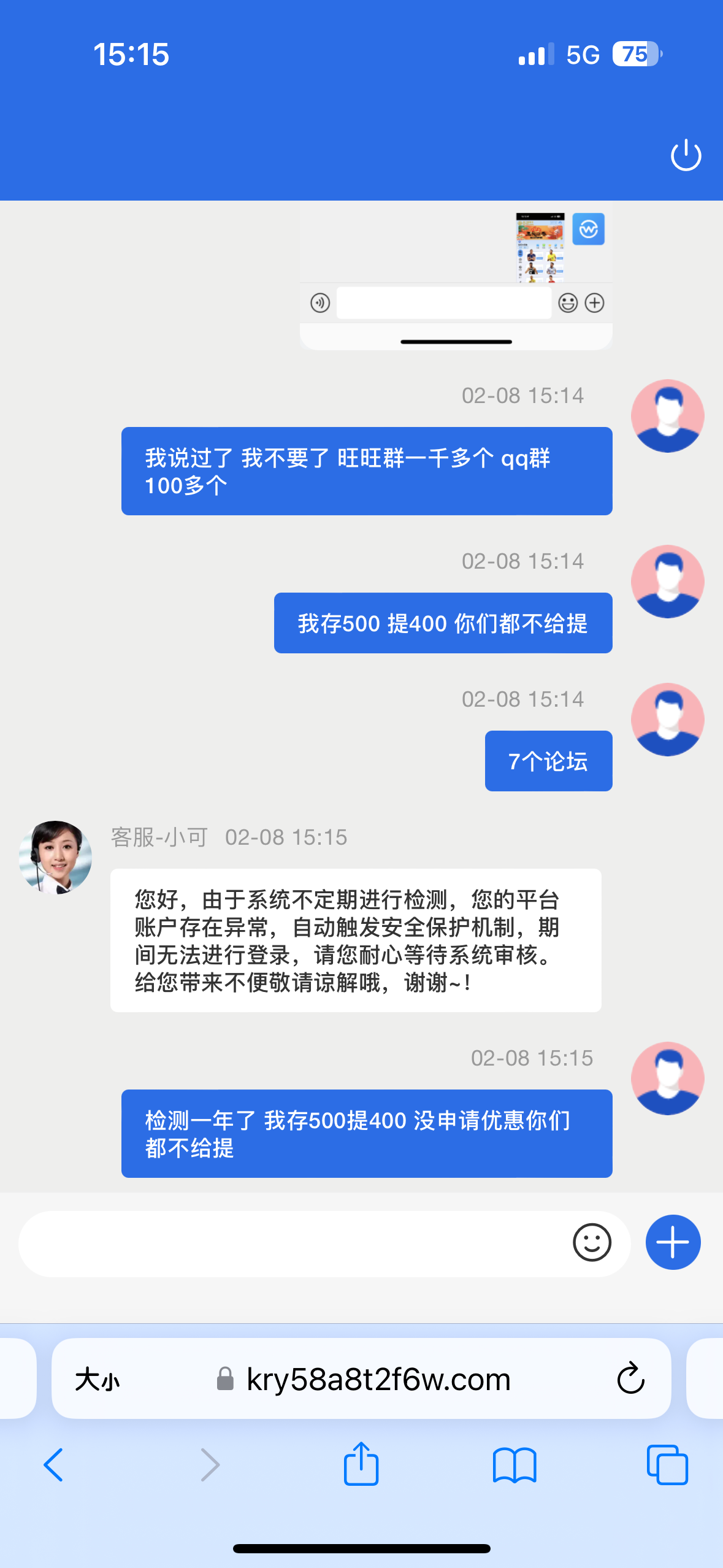The height and width of the screenshot is (1568, 723).
Task: Open the emoji picker in the message bar
Action: pos(592,1242)
